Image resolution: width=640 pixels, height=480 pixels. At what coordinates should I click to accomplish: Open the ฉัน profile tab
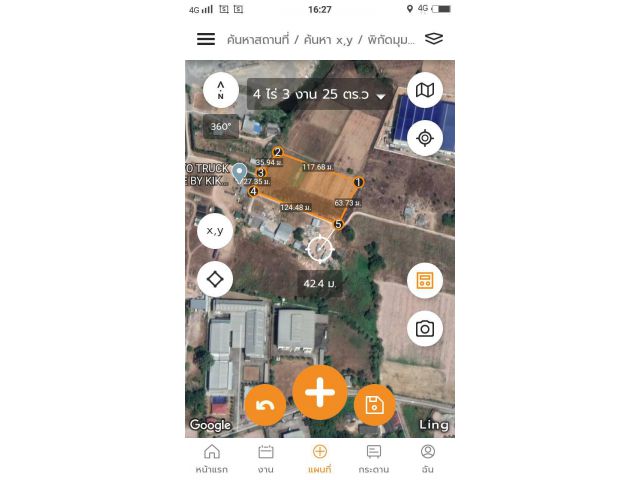(x=428, y=459)
